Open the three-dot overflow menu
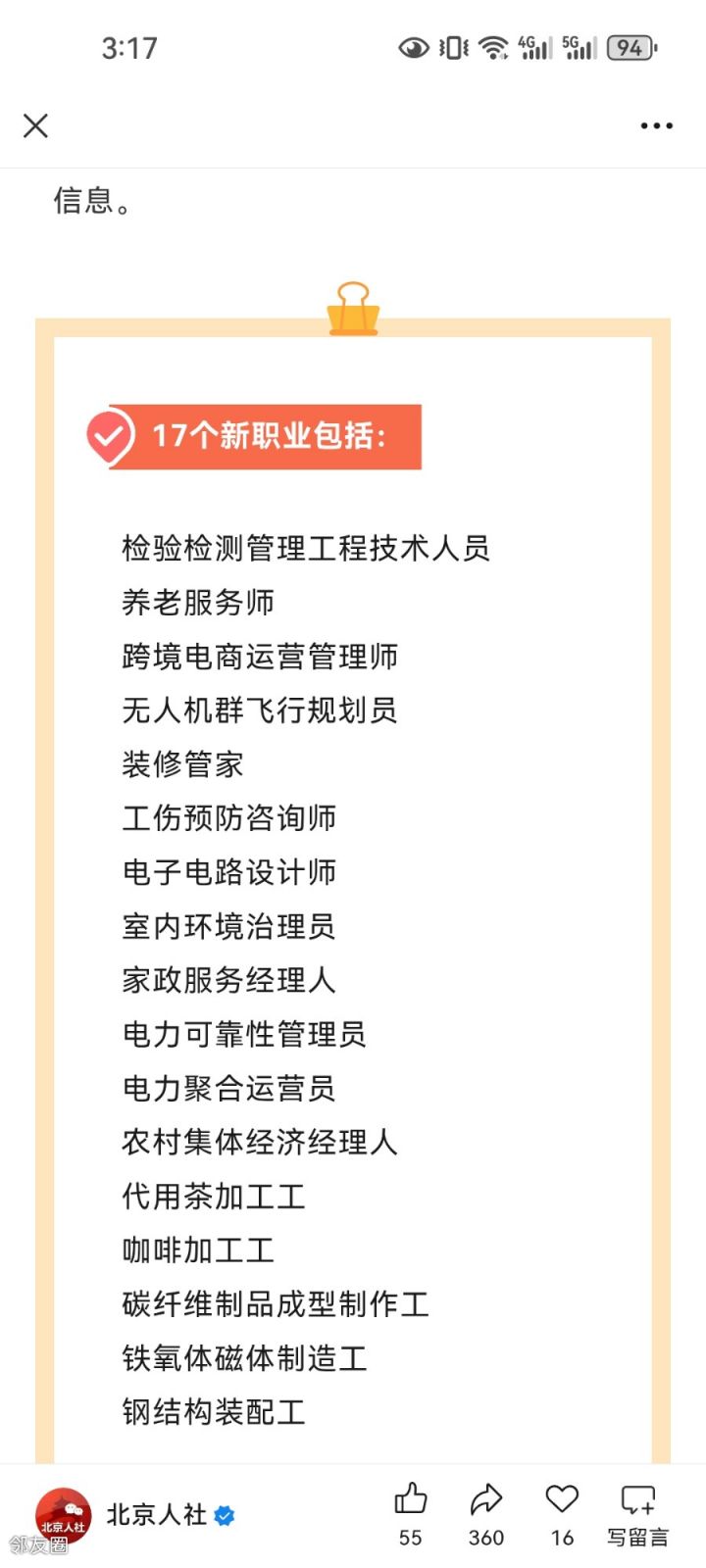 point(656,125)
